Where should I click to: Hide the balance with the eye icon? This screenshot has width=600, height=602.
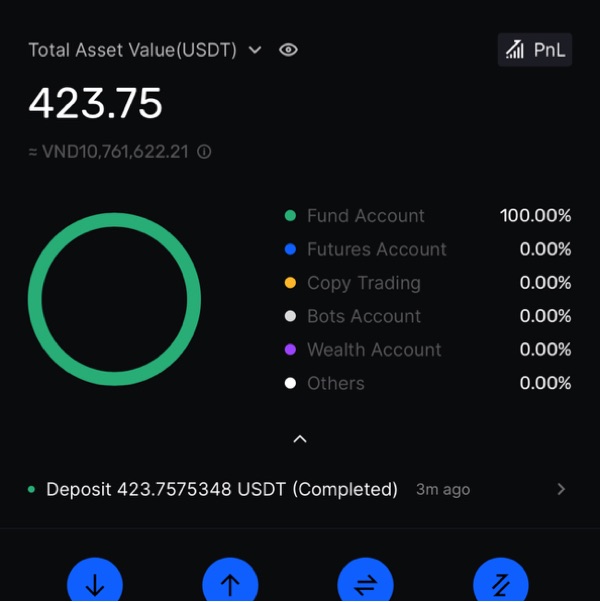click(x=288, y=50)
